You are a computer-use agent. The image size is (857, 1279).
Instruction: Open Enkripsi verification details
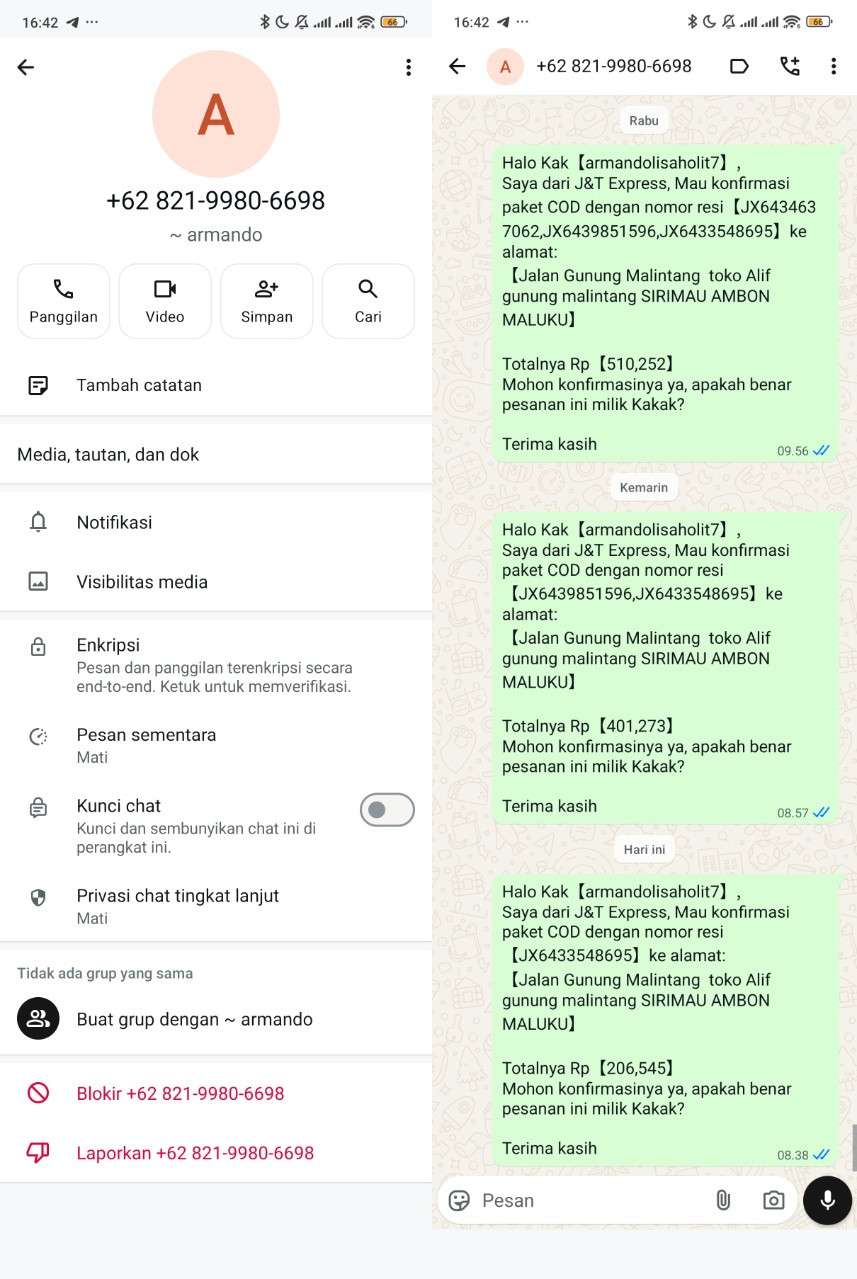point(216,665)
